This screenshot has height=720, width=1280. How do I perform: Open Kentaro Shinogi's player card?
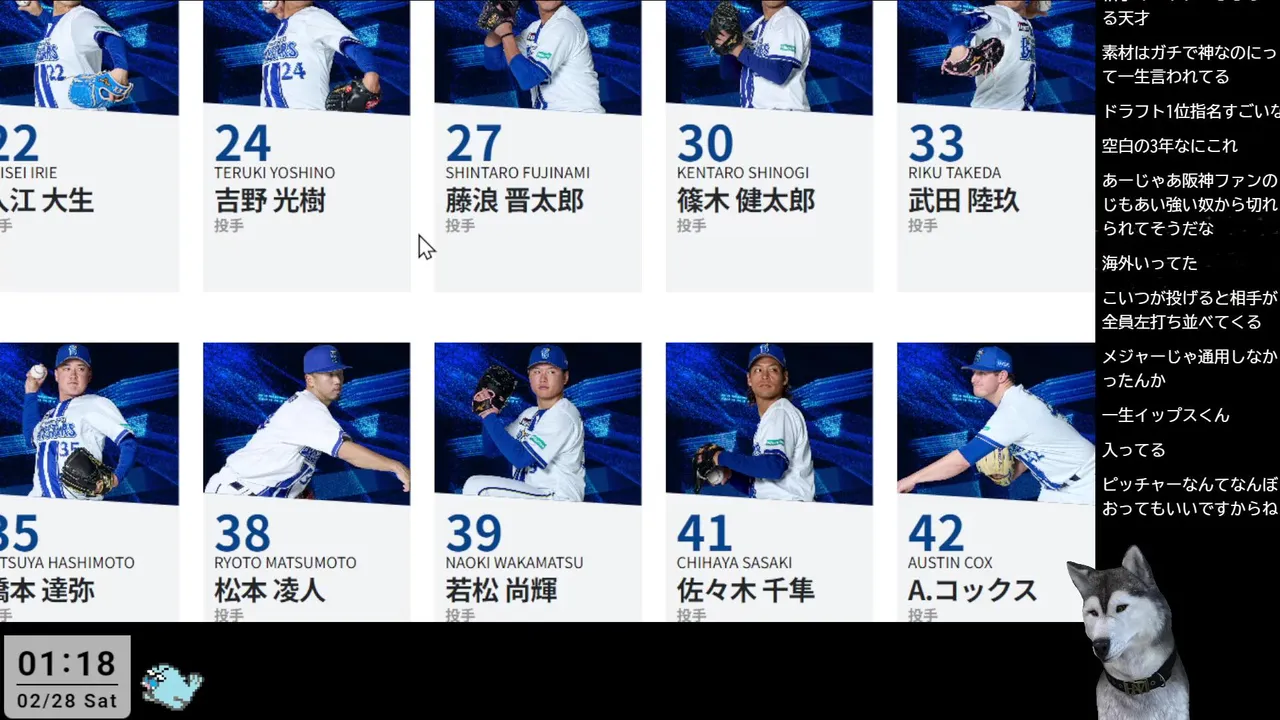(x=769, y=150)
